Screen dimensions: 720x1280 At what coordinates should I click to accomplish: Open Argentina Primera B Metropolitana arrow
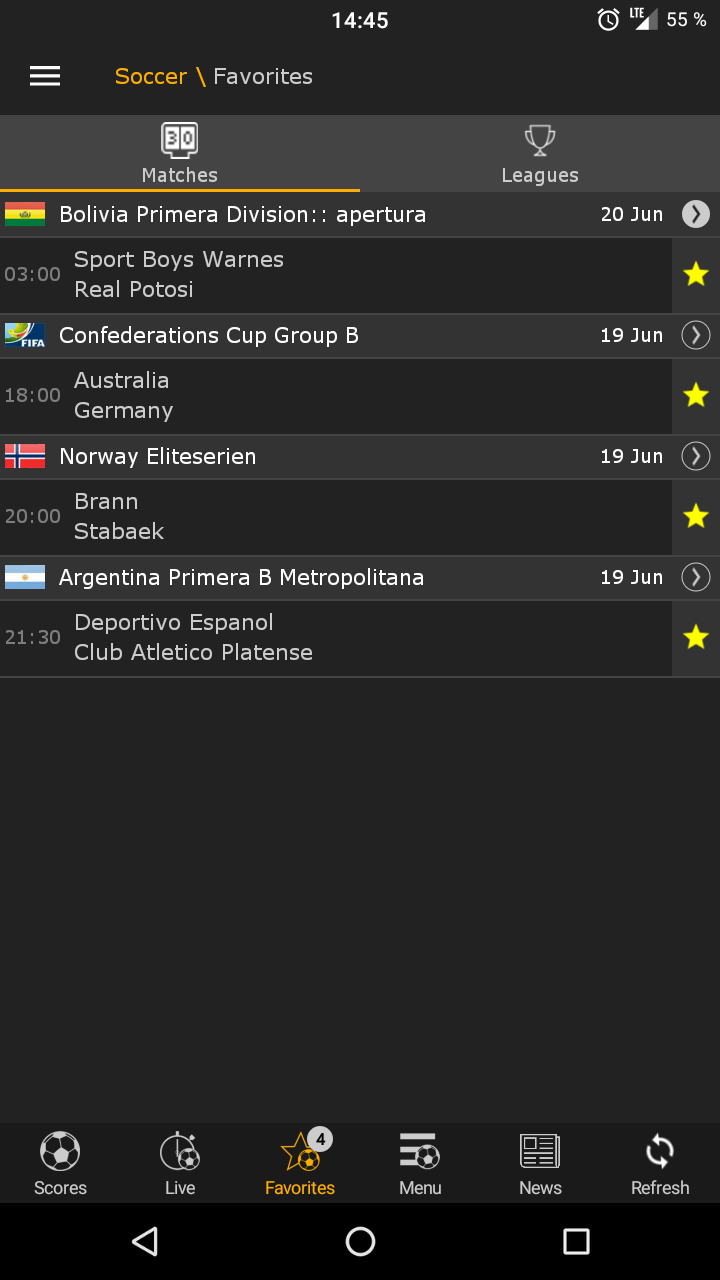(696, 577)
